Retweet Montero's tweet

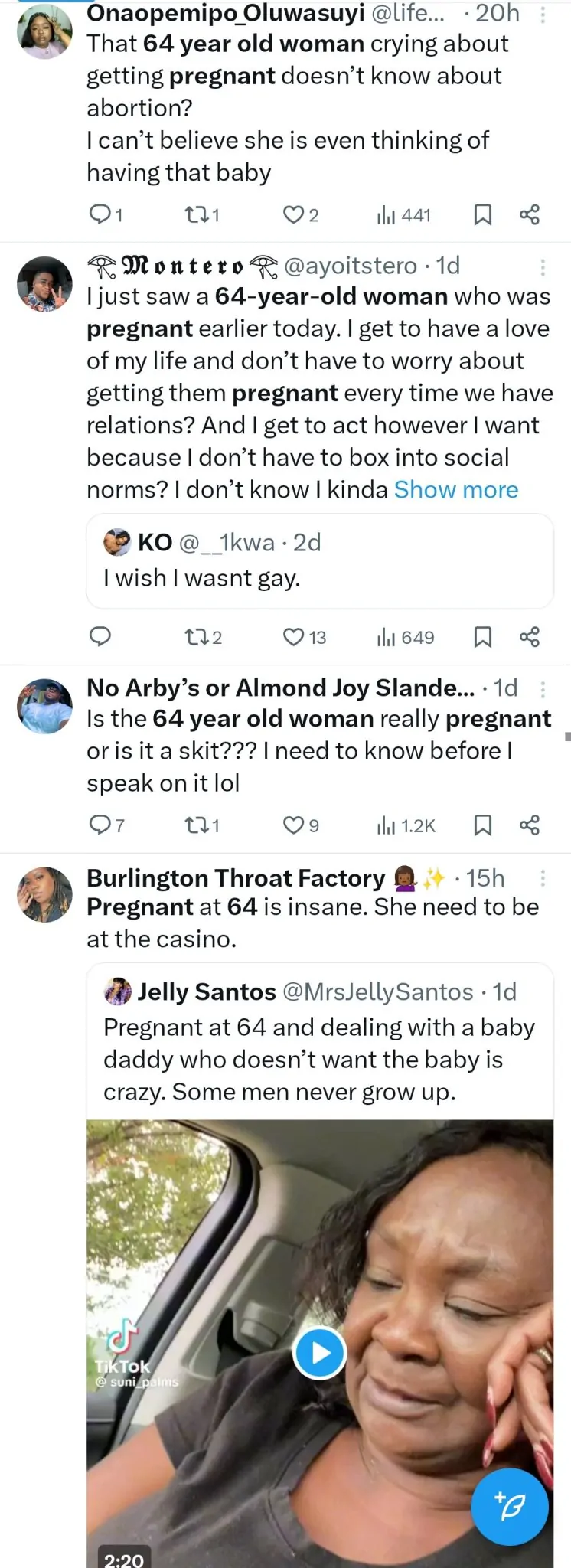(196, 637)
